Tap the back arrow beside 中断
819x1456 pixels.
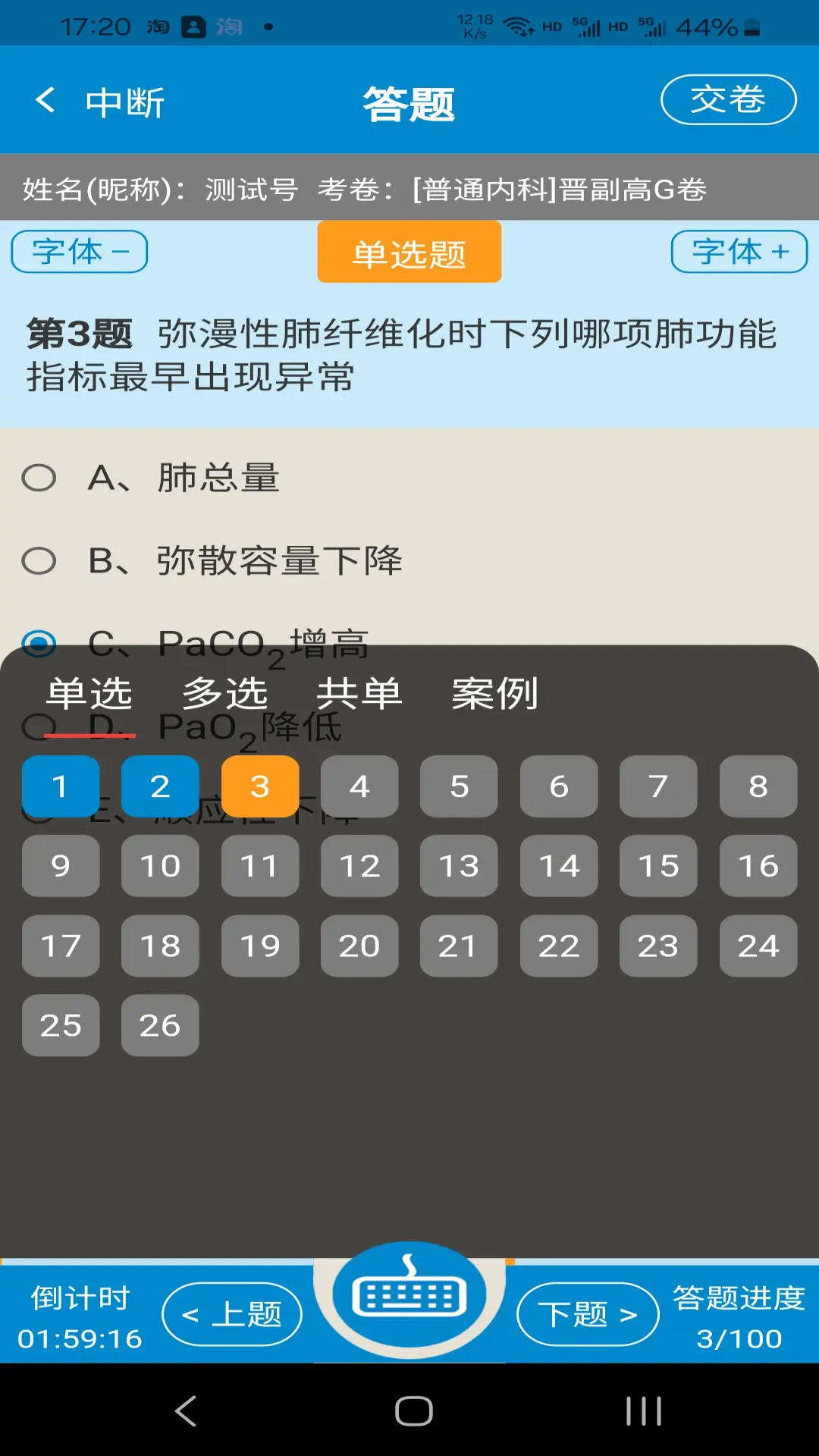pyautogui.click(x=45, y=101)
